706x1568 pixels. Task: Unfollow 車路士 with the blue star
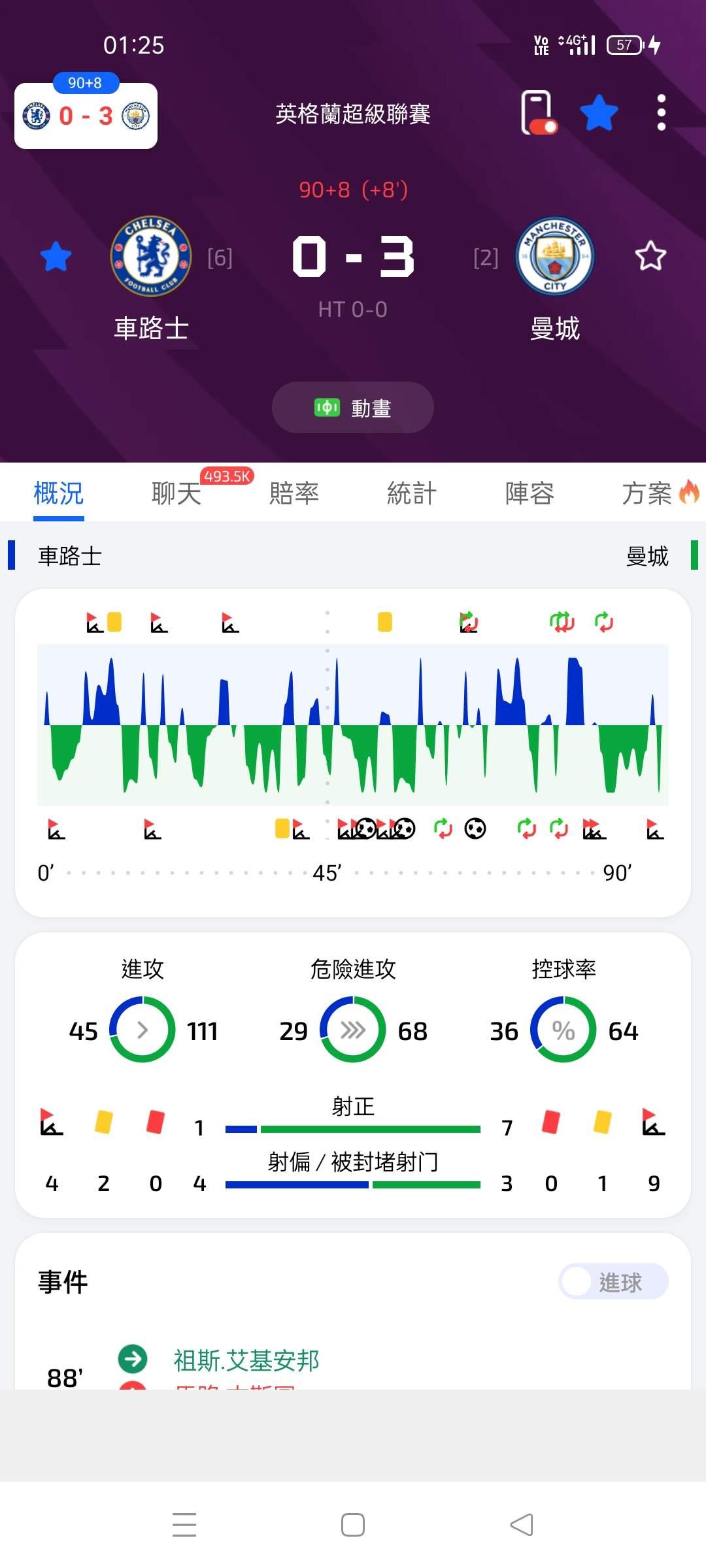(x=56, y=256)
